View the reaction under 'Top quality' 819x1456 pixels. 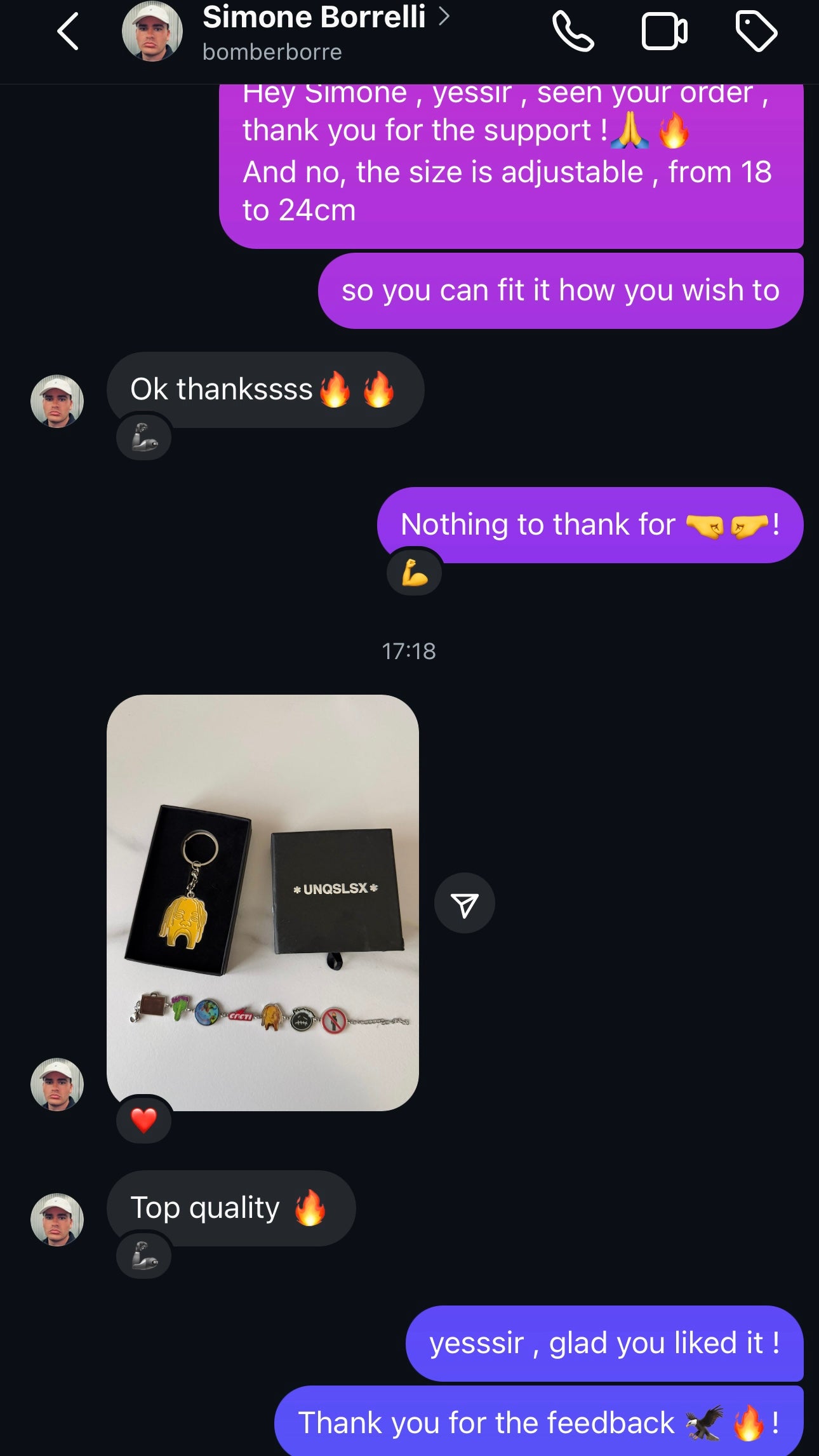coord(143,1255)
